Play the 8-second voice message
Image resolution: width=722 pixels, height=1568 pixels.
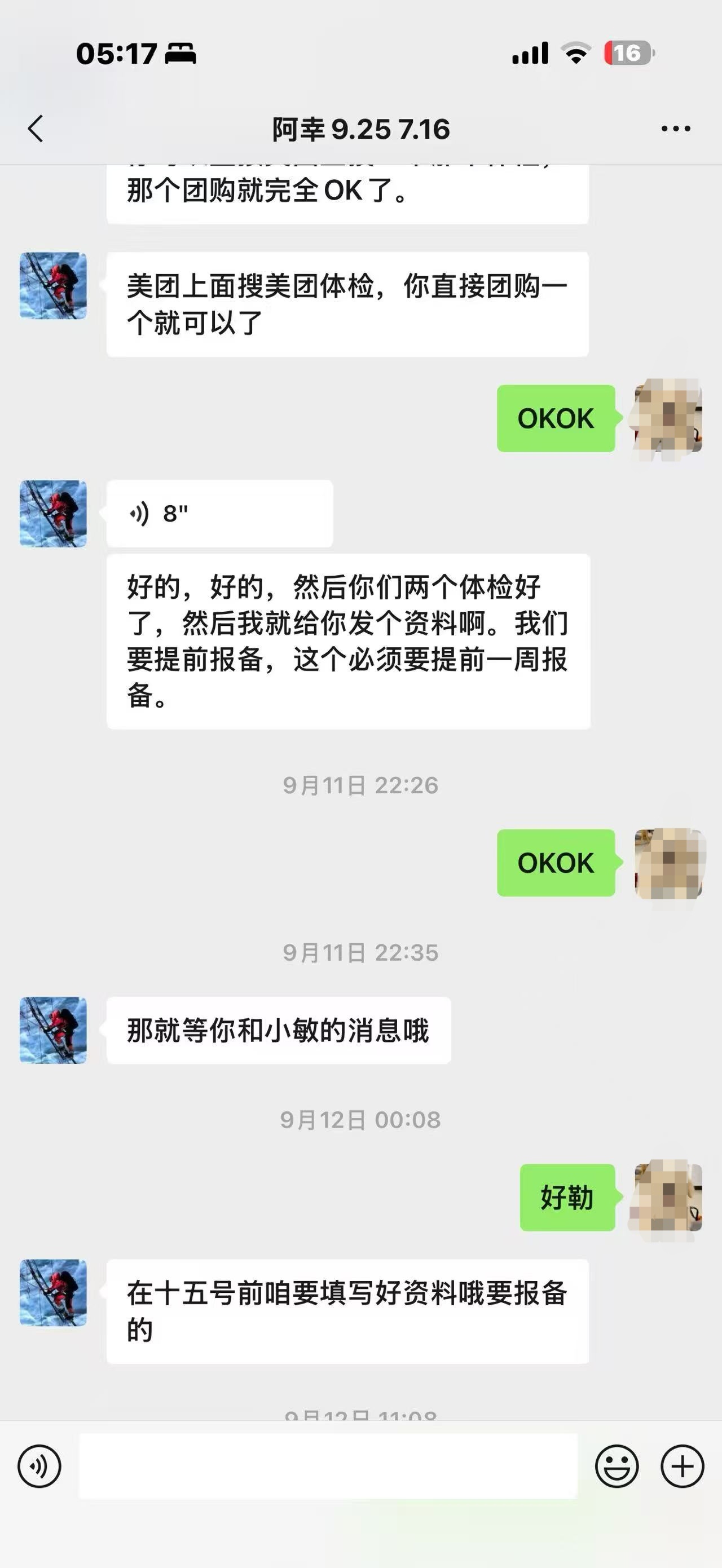219,514
